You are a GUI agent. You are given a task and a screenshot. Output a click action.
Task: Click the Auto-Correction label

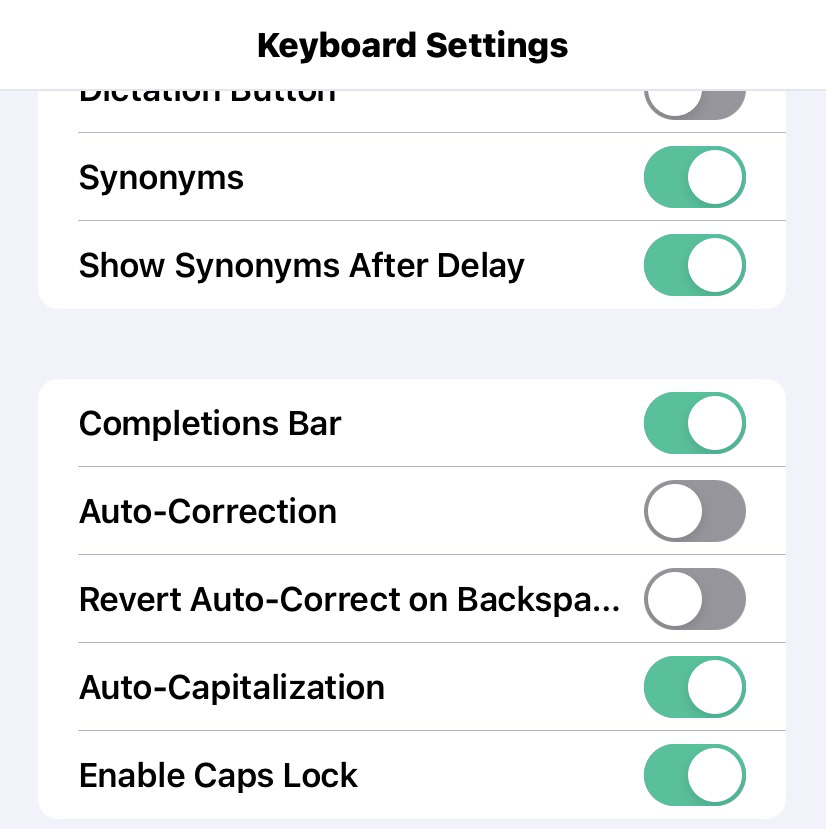pyautogui.click(x=207, y=511)
